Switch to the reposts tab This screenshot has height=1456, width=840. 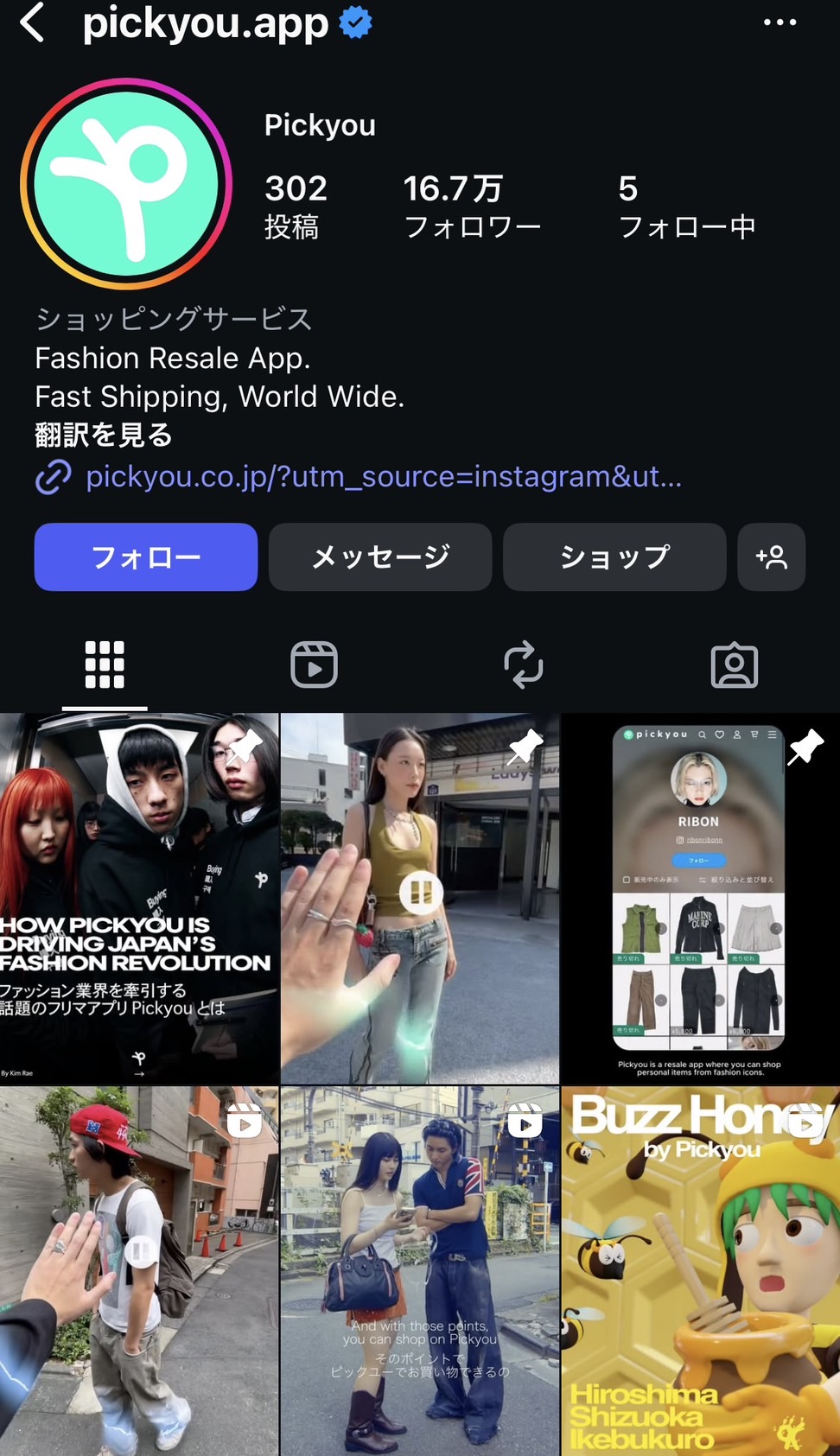pos(524,664)
